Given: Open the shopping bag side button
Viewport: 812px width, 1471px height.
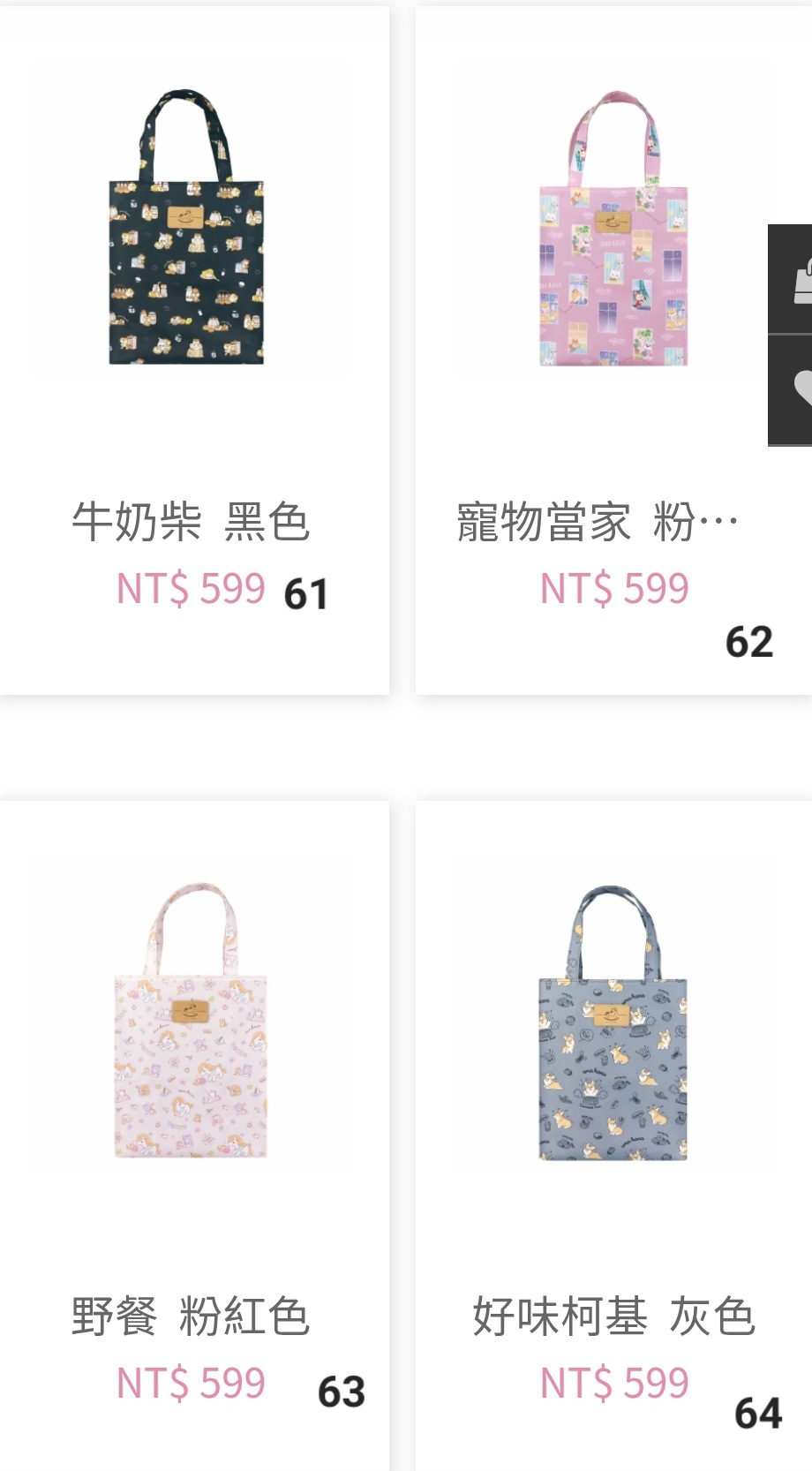Looking at the screenshot, I should point(791,279).
